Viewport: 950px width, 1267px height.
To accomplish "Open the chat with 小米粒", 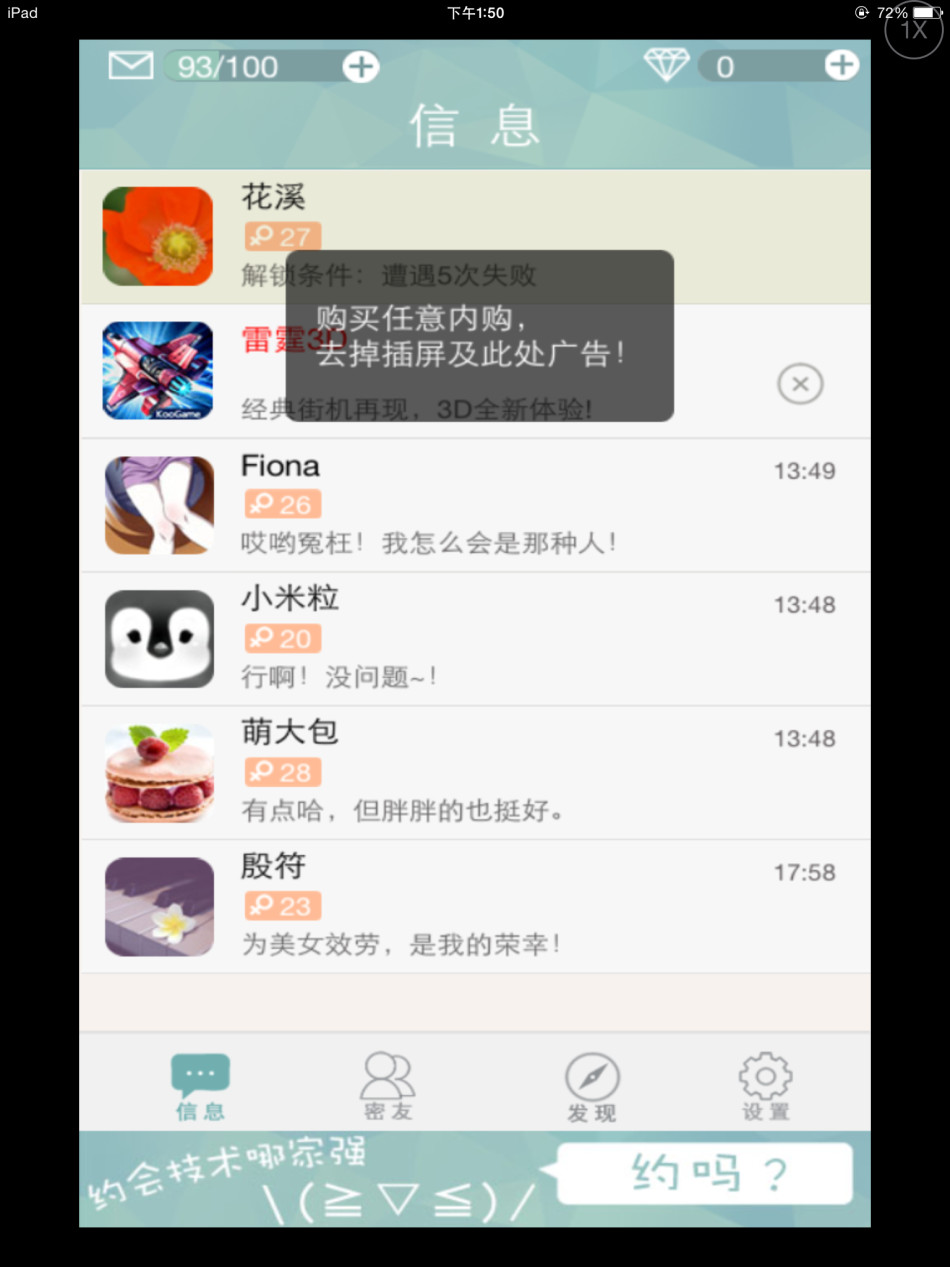I will pos(474,639).
